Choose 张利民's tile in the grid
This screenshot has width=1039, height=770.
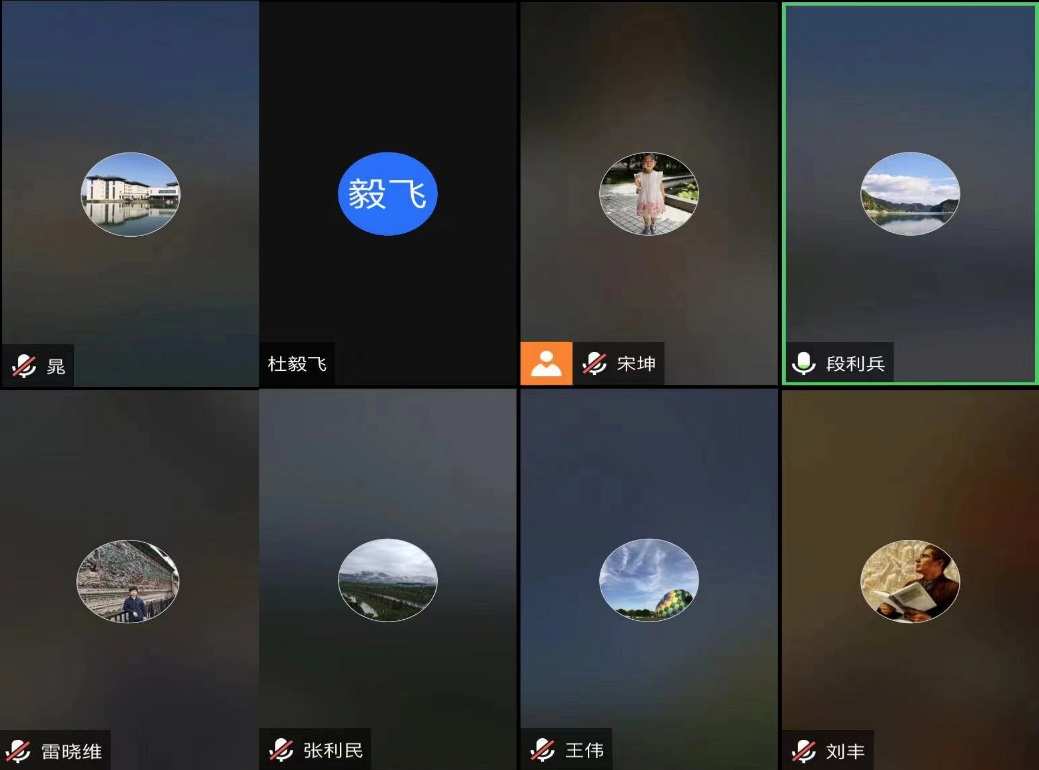(x=388, y=580)
